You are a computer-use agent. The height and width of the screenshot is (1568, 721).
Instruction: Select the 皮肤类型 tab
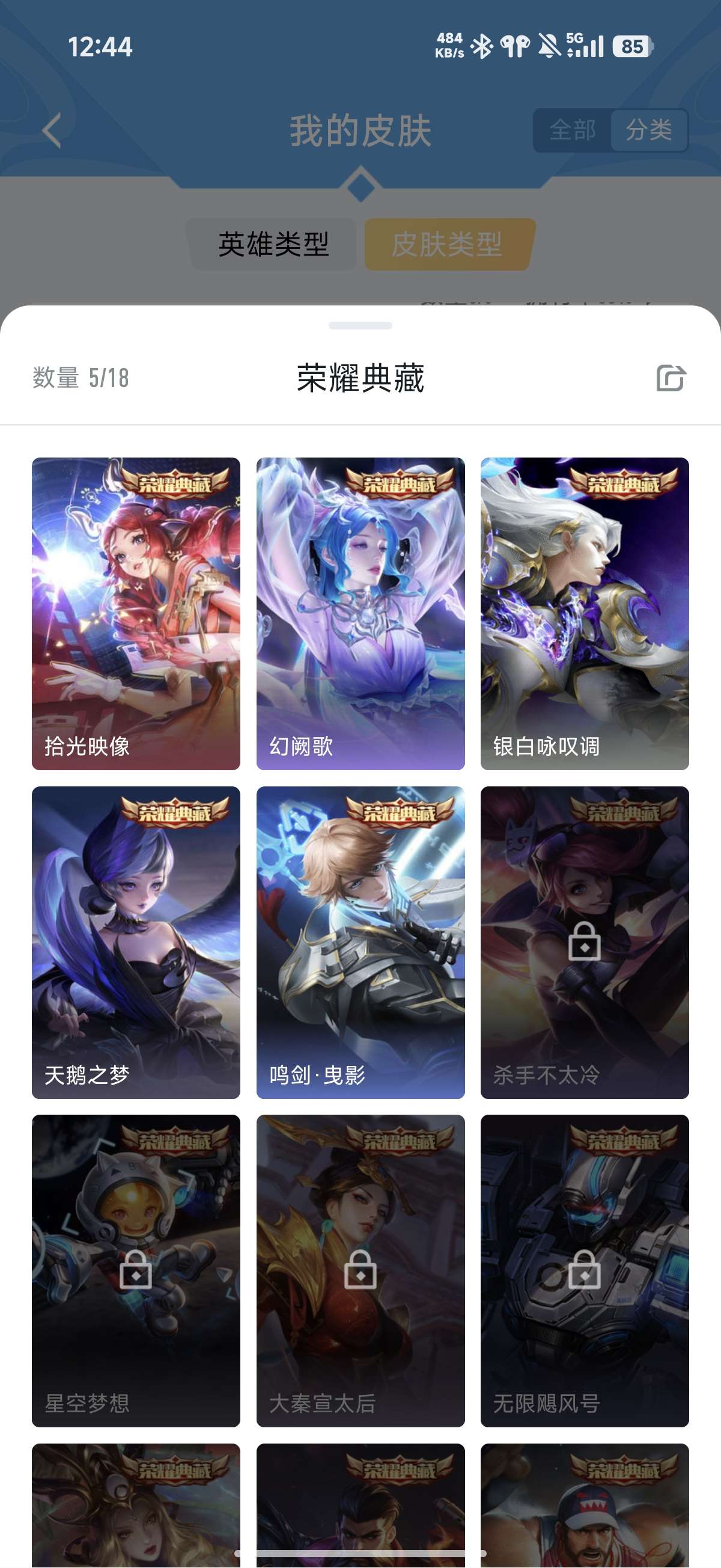click(448, 244)
